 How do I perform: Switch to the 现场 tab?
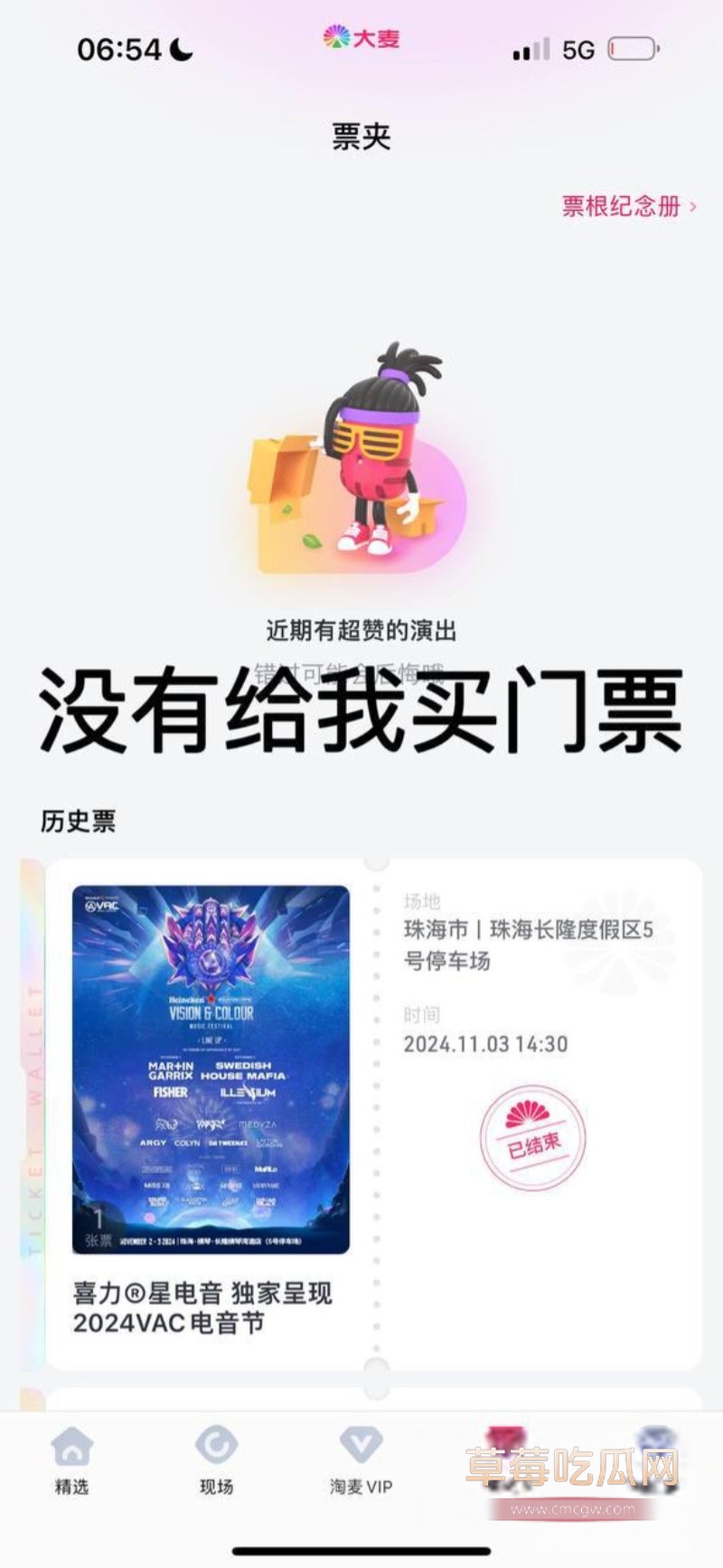(217, 1460)
